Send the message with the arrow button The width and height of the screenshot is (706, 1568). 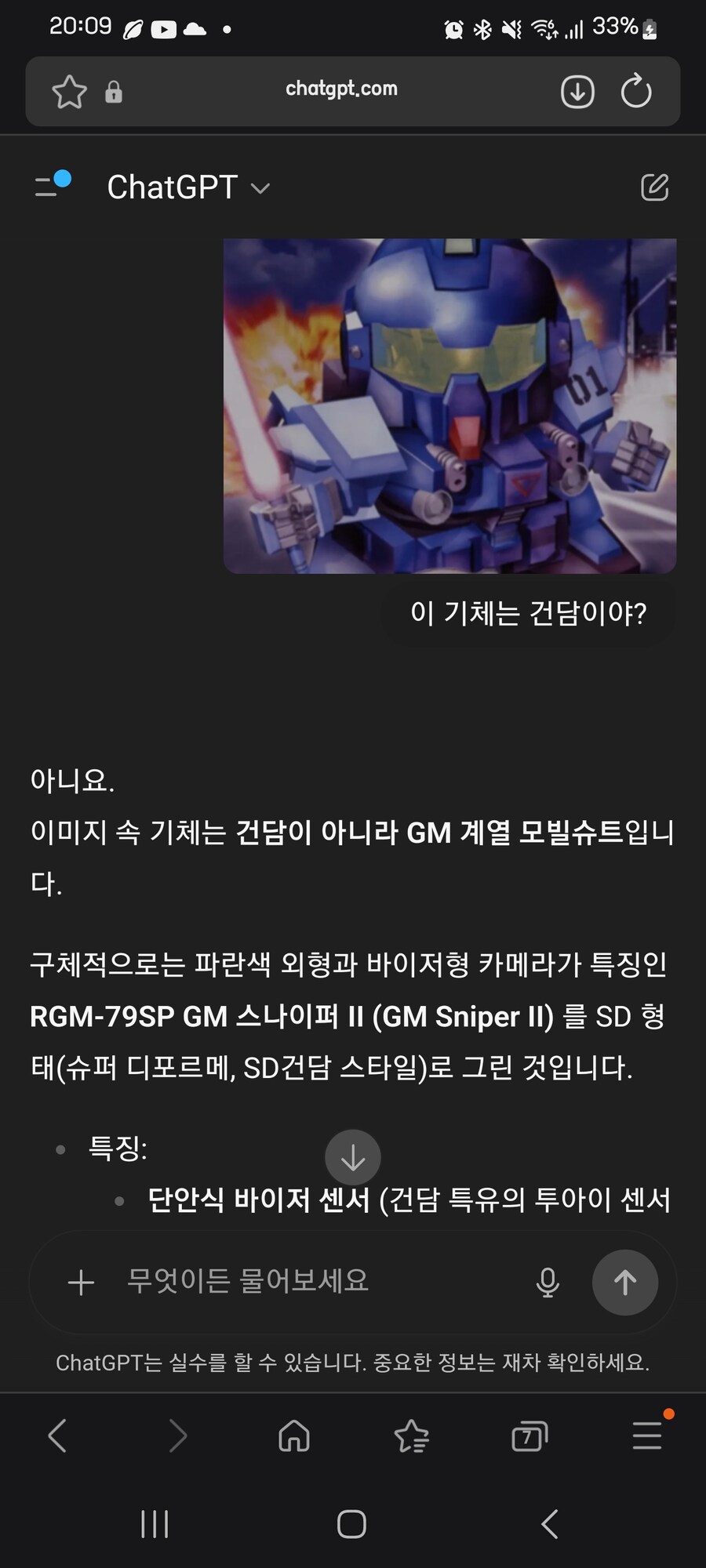coord(624,1283)
